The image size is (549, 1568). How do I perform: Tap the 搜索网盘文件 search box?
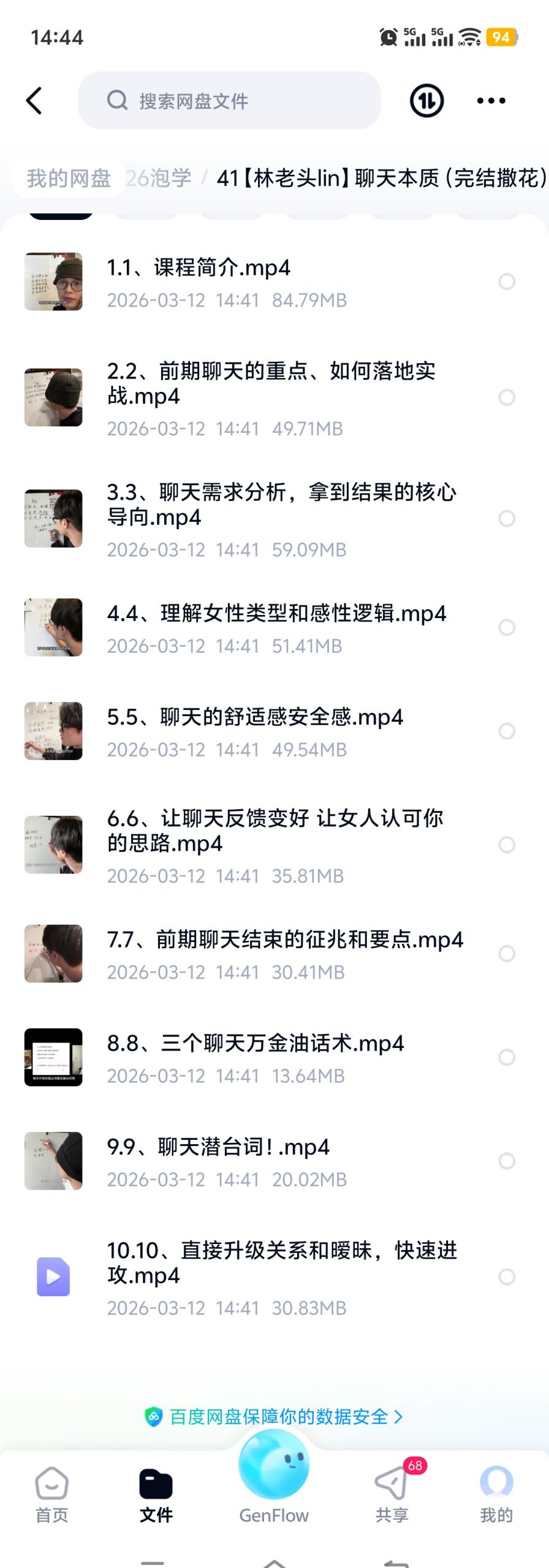tap(229, 100)
